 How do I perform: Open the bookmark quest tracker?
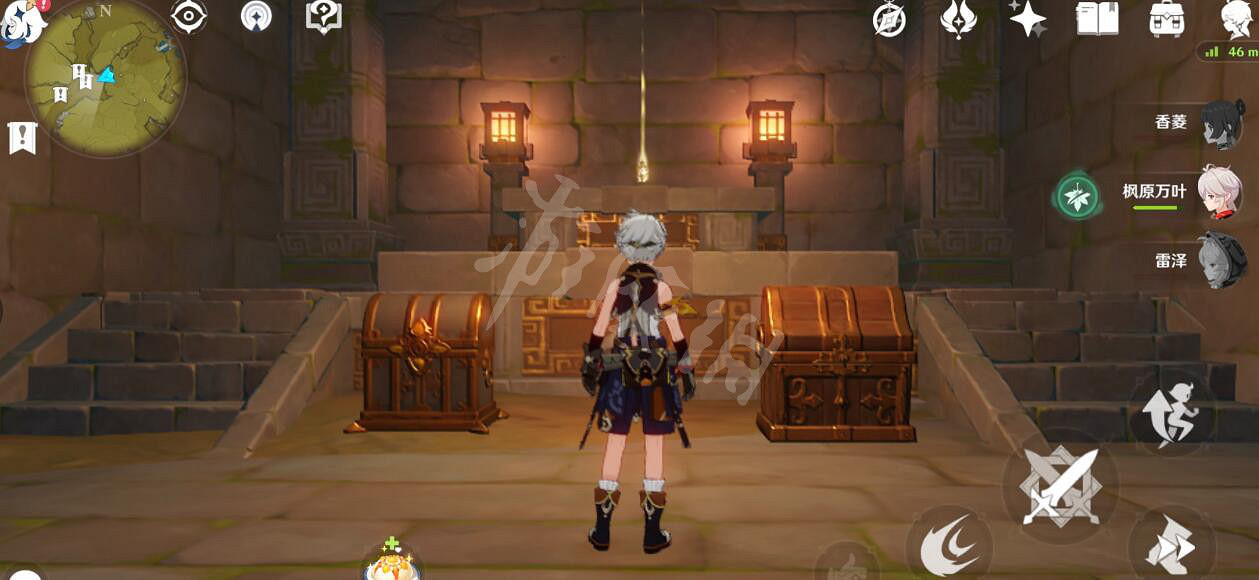(21, 137)
